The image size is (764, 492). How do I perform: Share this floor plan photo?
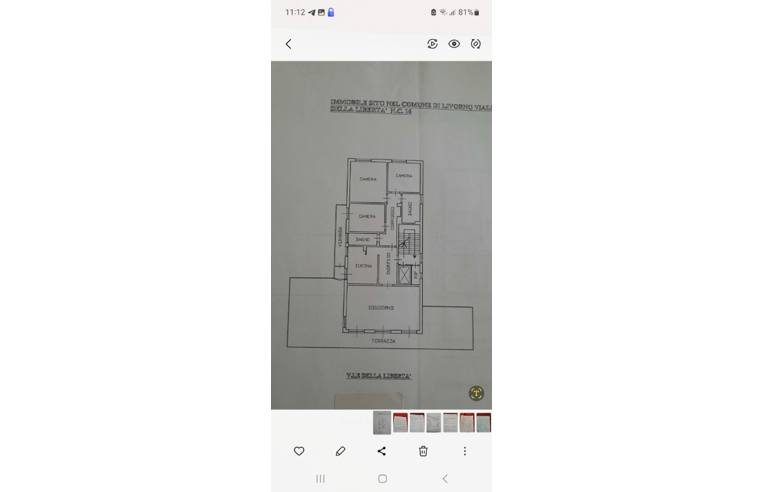pos(381,451)
